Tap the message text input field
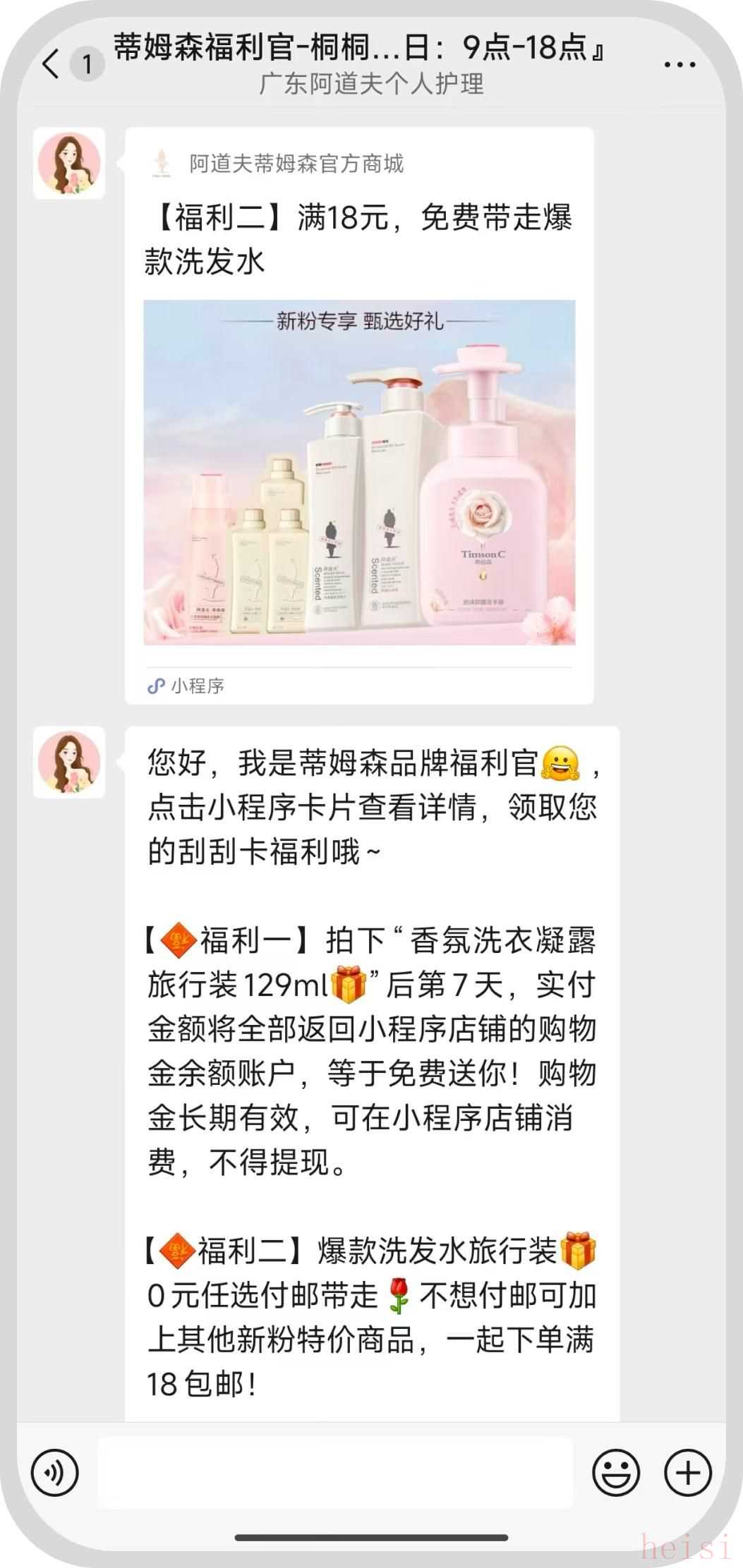 (x=335, y=1472)
